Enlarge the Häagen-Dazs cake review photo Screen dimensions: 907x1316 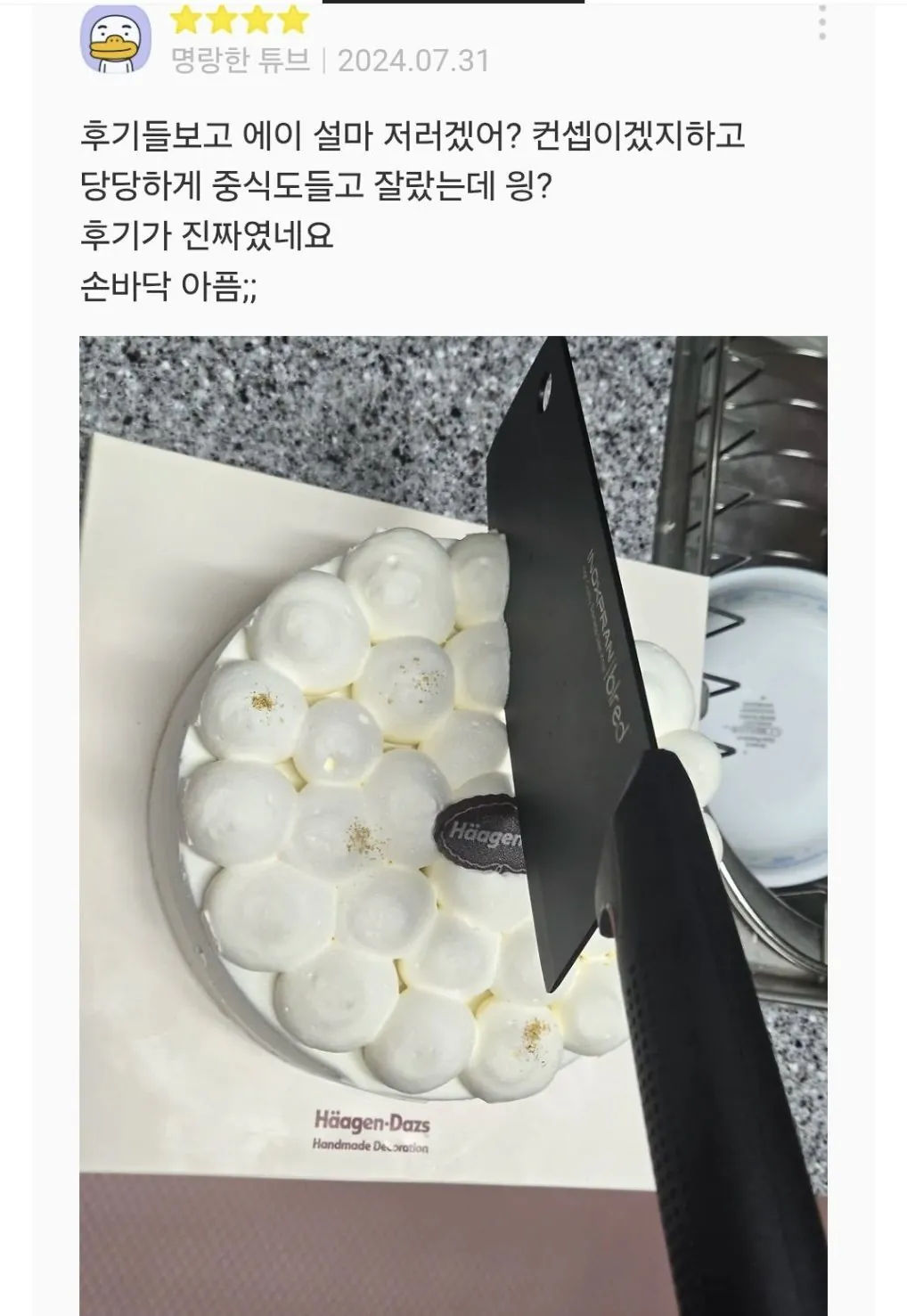click(x=453, y=825)
